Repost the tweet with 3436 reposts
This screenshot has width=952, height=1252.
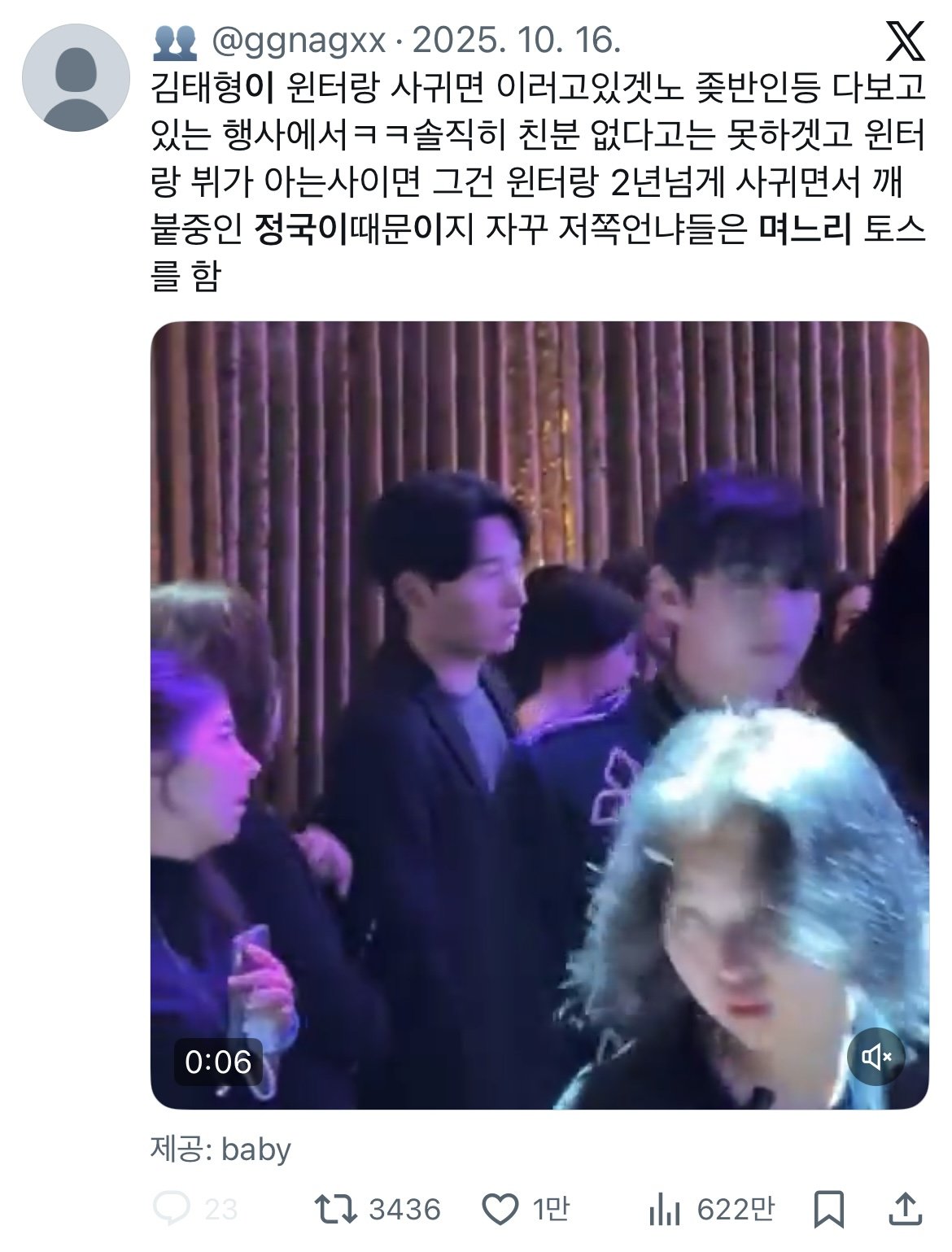click(334, 1209)
